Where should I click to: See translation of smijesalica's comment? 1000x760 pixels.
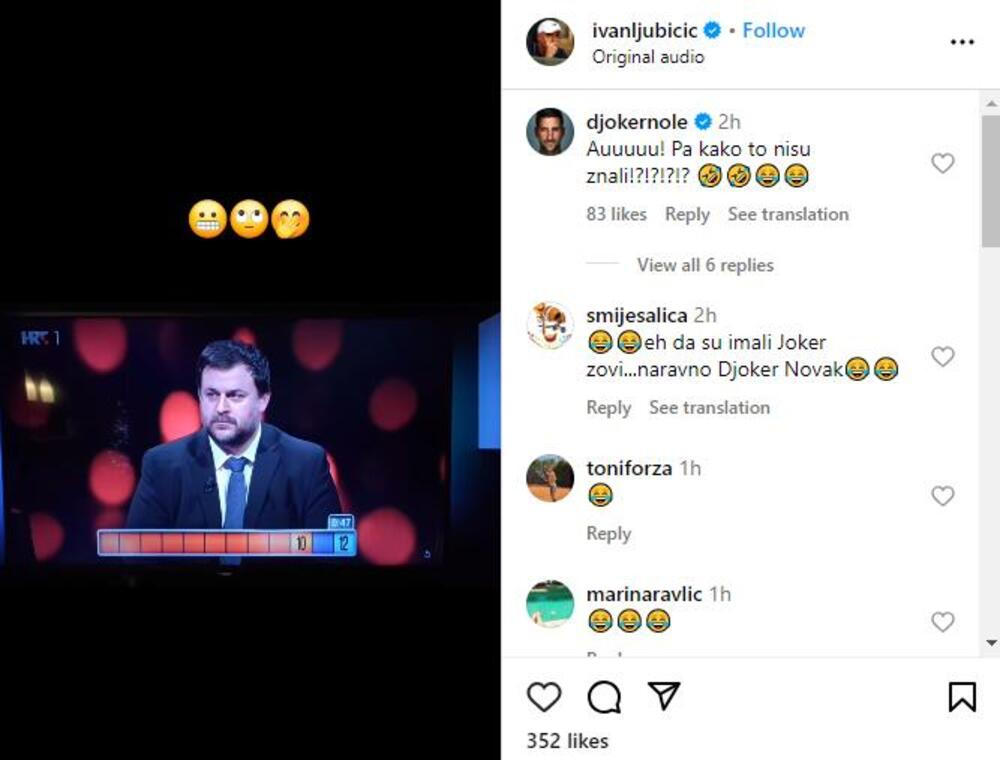(709, 407)
